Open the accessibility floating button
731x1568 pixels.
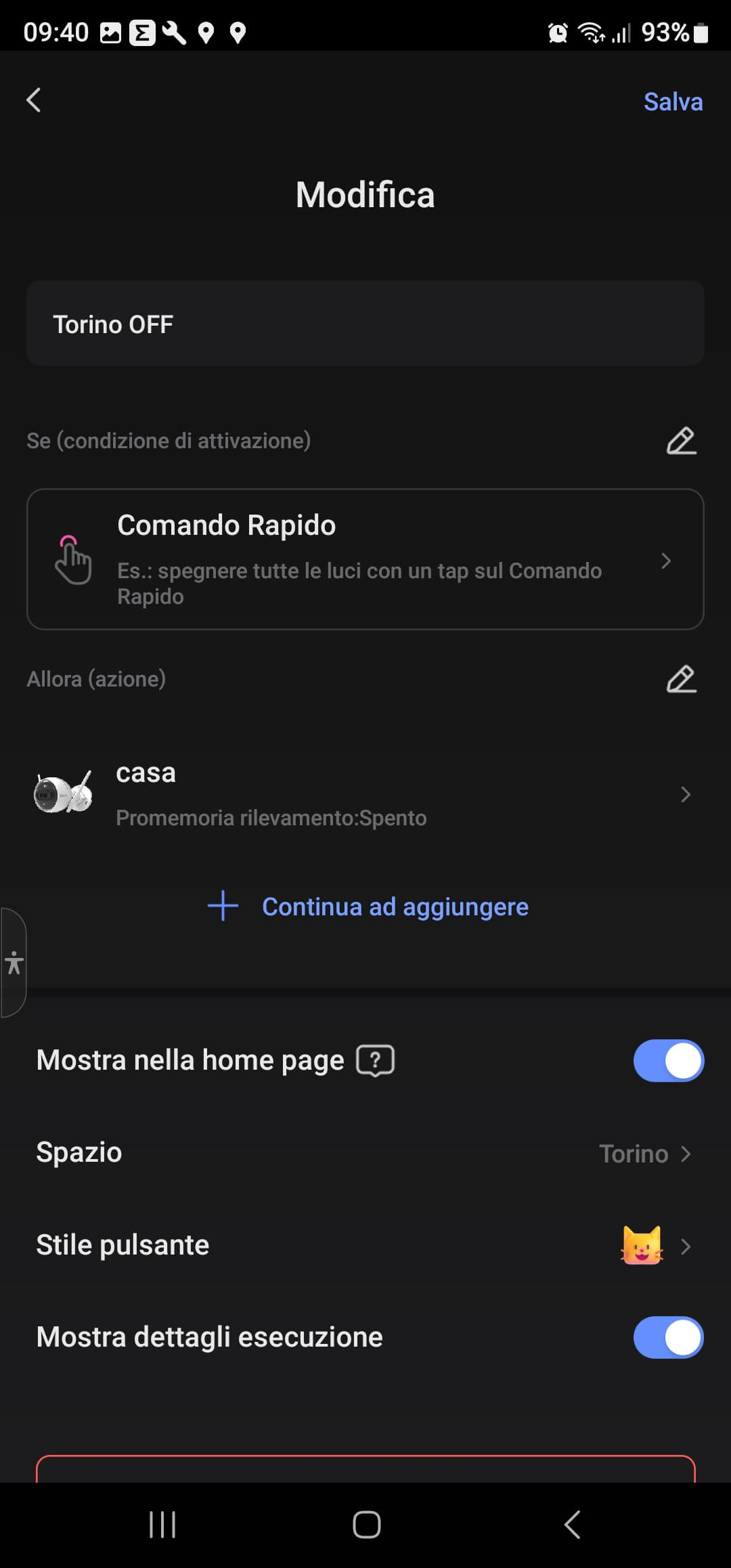point(14,962)
